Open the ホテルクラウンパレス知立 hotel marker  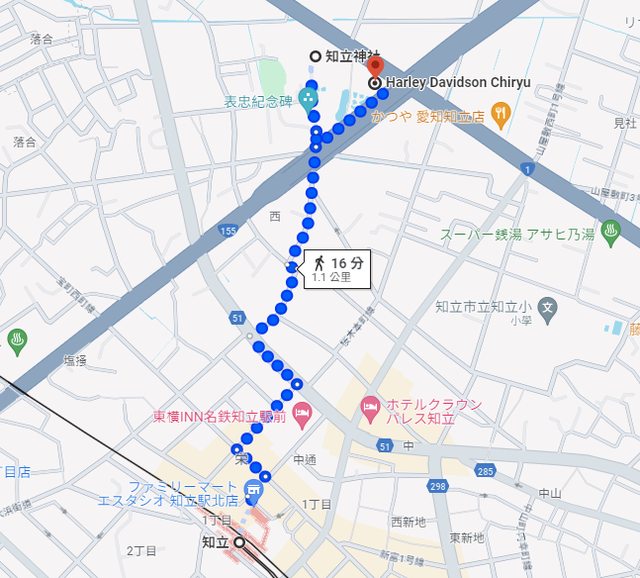click(x=369, y=406)
